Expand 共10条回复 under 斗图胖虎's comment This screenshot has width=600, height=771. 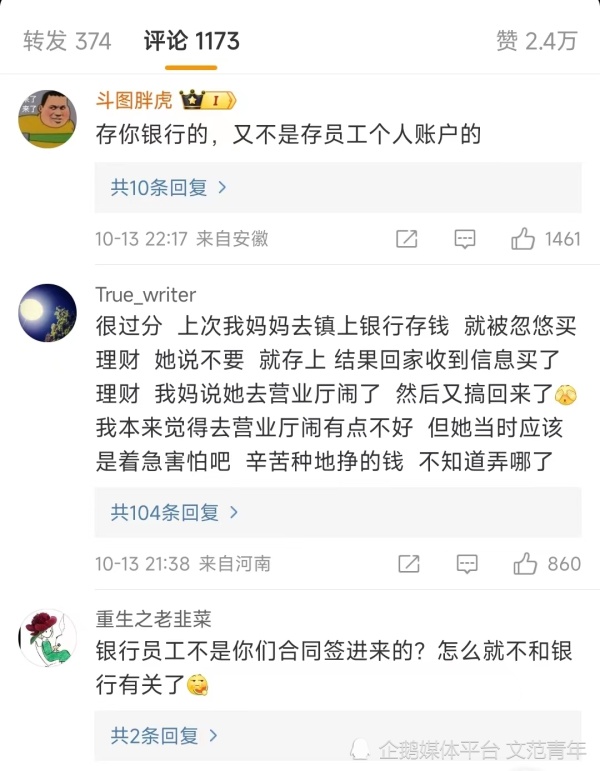coord(168,187)
